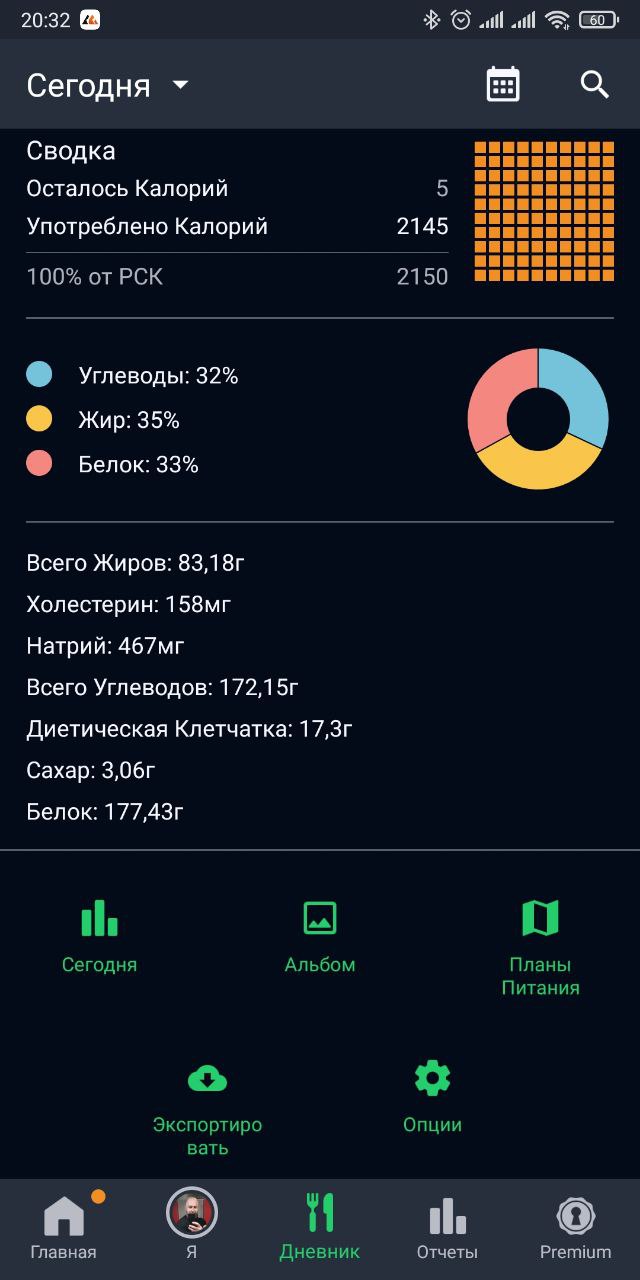This screenshot has height=1280, width=640.
Task: Select the Дневник tab
Action: pyautogui.click(x=319, y=1226)
